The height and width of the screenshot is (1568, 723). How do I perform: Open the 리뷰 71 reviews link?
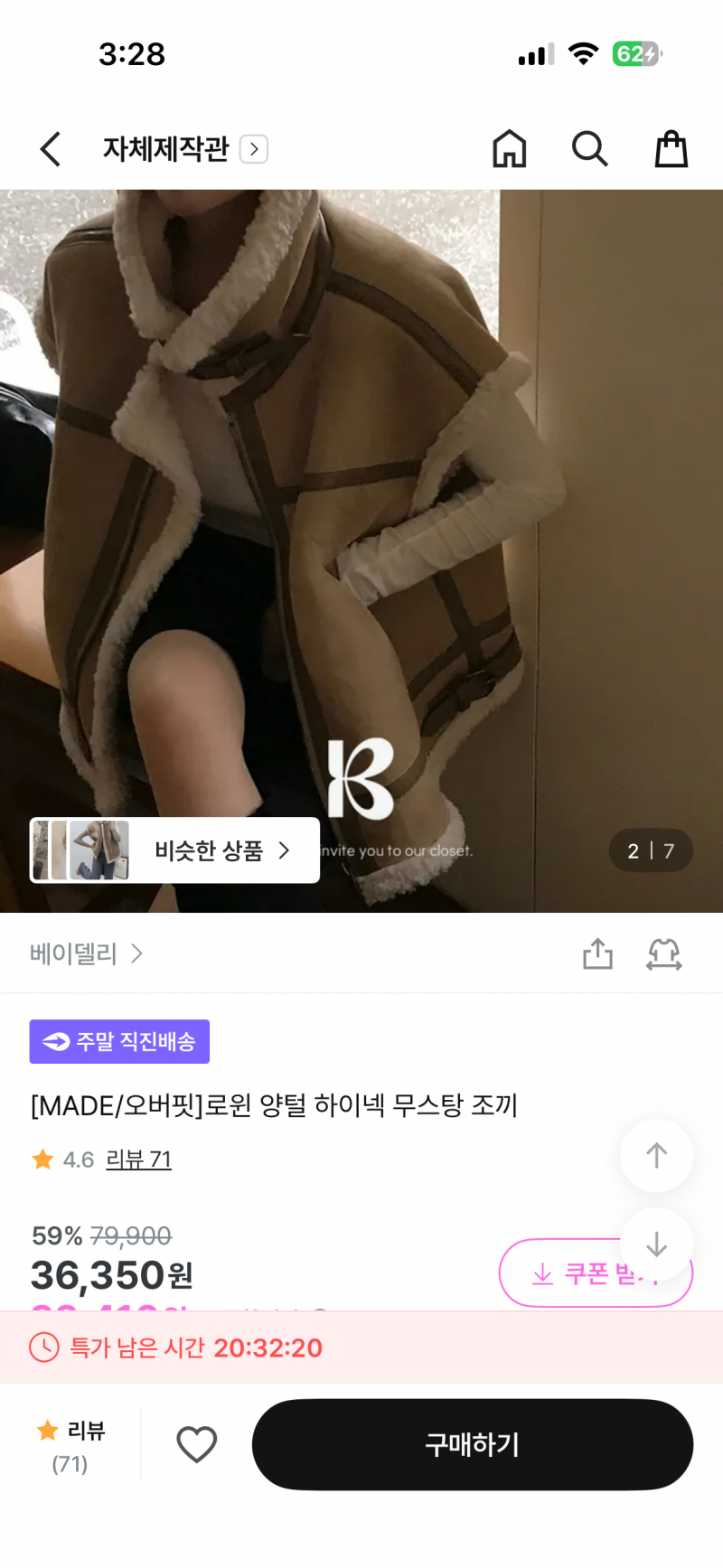click(x=139, y=1160)
